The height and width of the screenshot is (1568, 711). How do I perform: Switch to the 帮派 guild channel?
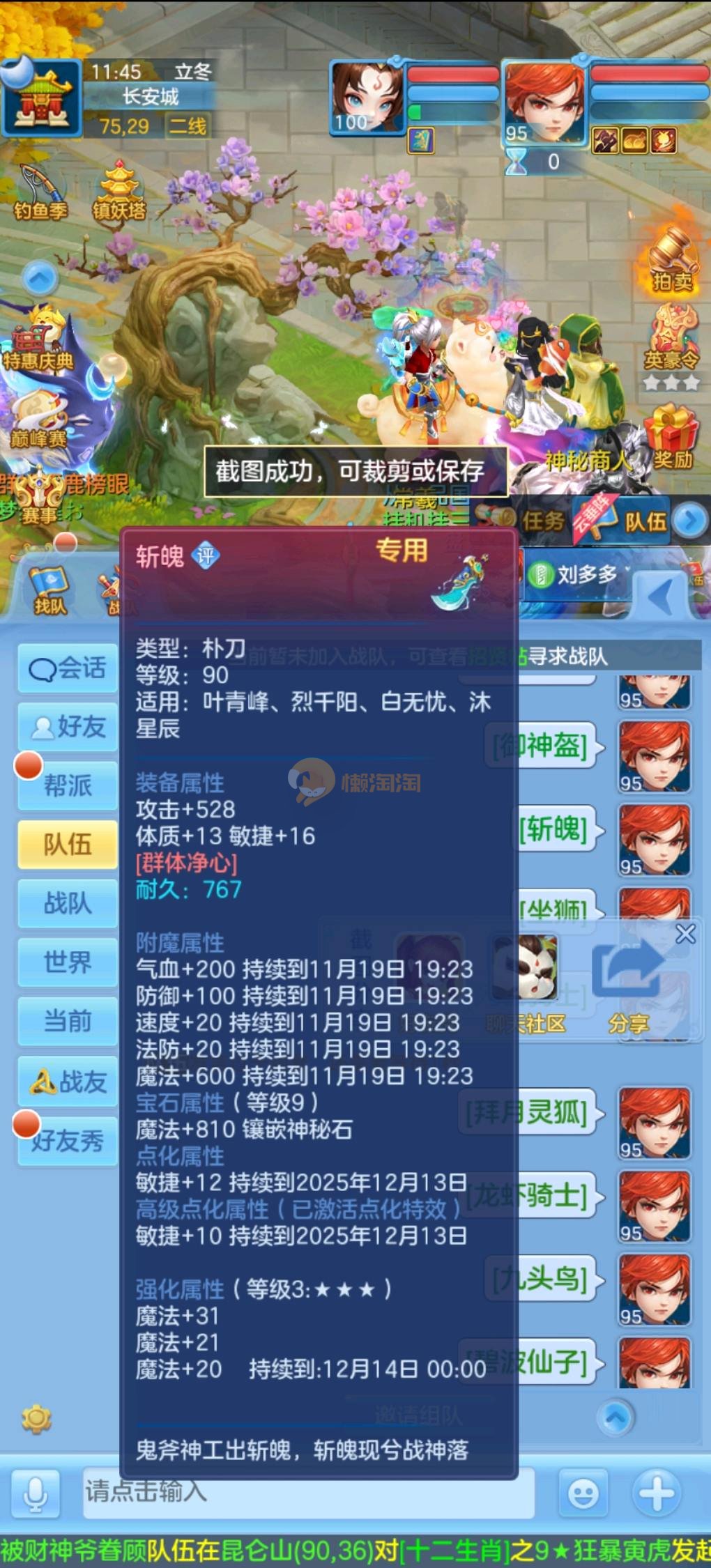(68, 786)
